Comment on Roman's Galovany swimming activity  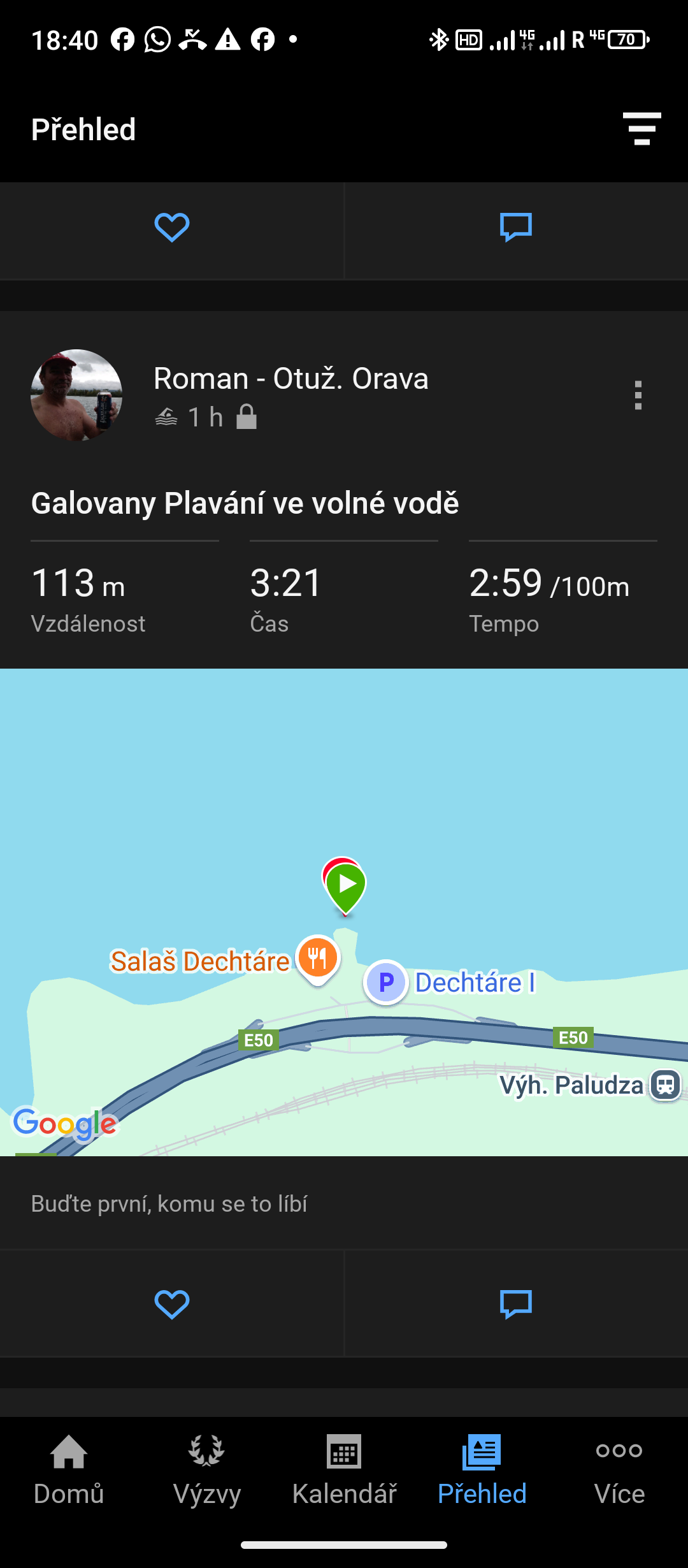515,1303
